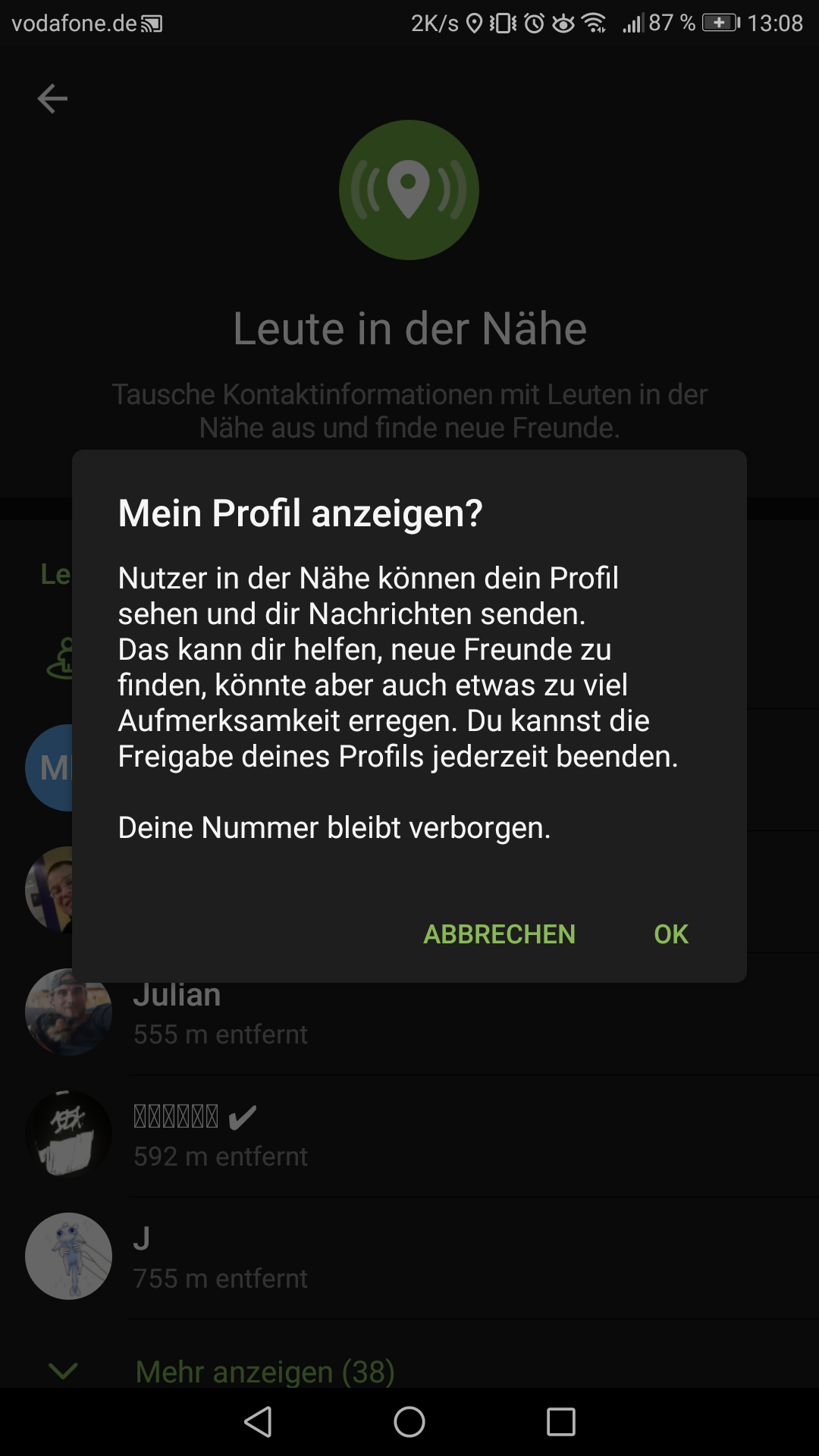The height and width of the screenshot is (1456, 819).
Task: Open recent apps overview
Action: click(561, 1422)
